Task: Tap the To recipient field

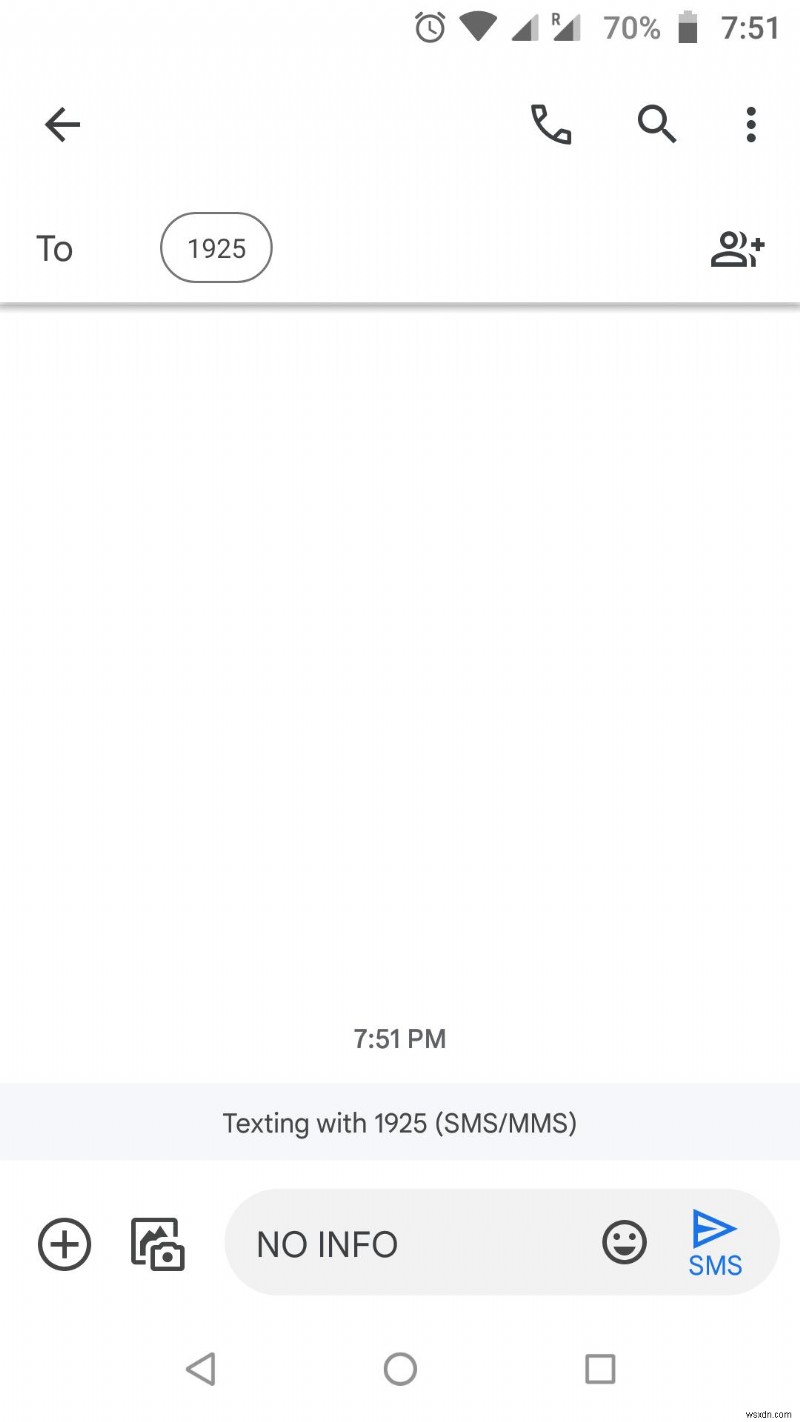Action: click(54, 248)
